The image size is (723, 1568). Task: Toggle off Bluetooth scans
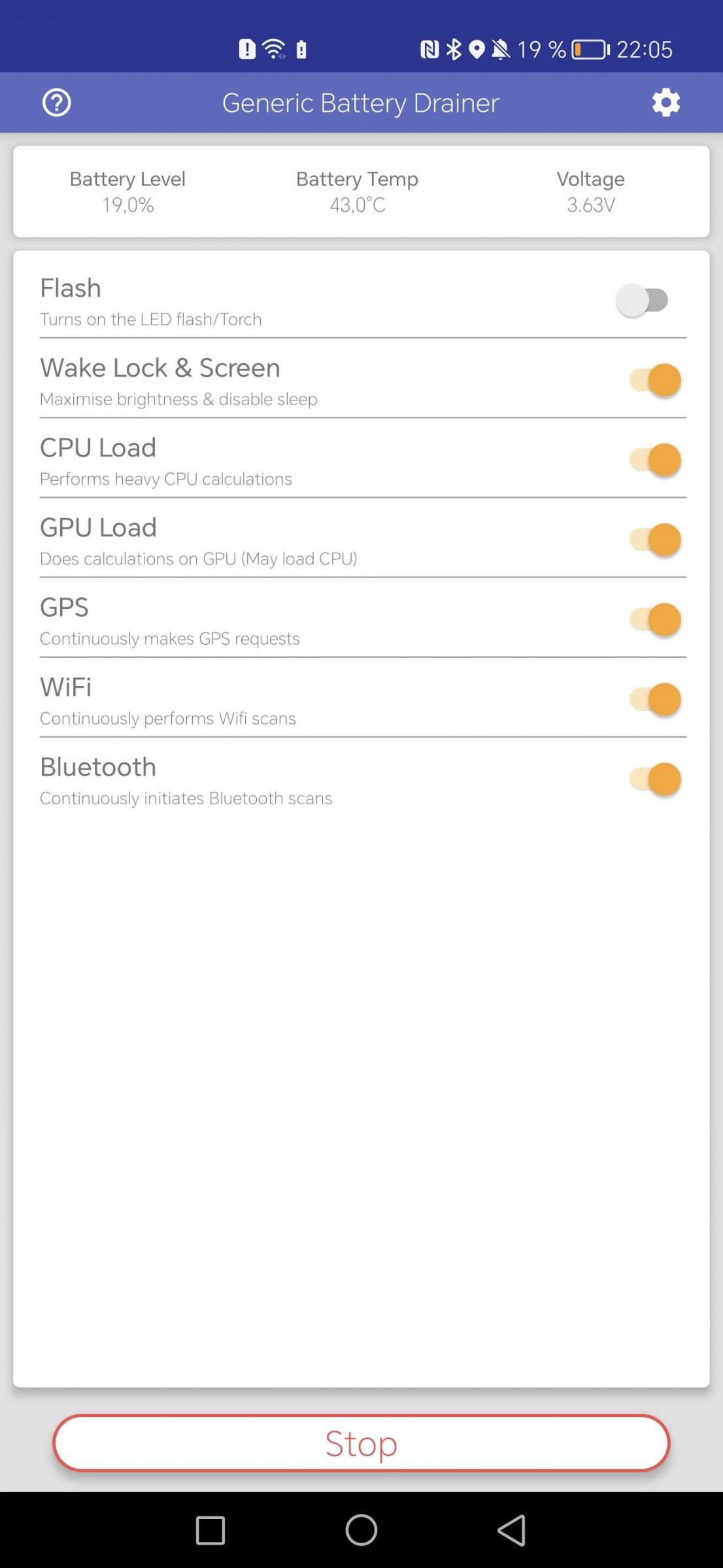(x=655, y=779)
